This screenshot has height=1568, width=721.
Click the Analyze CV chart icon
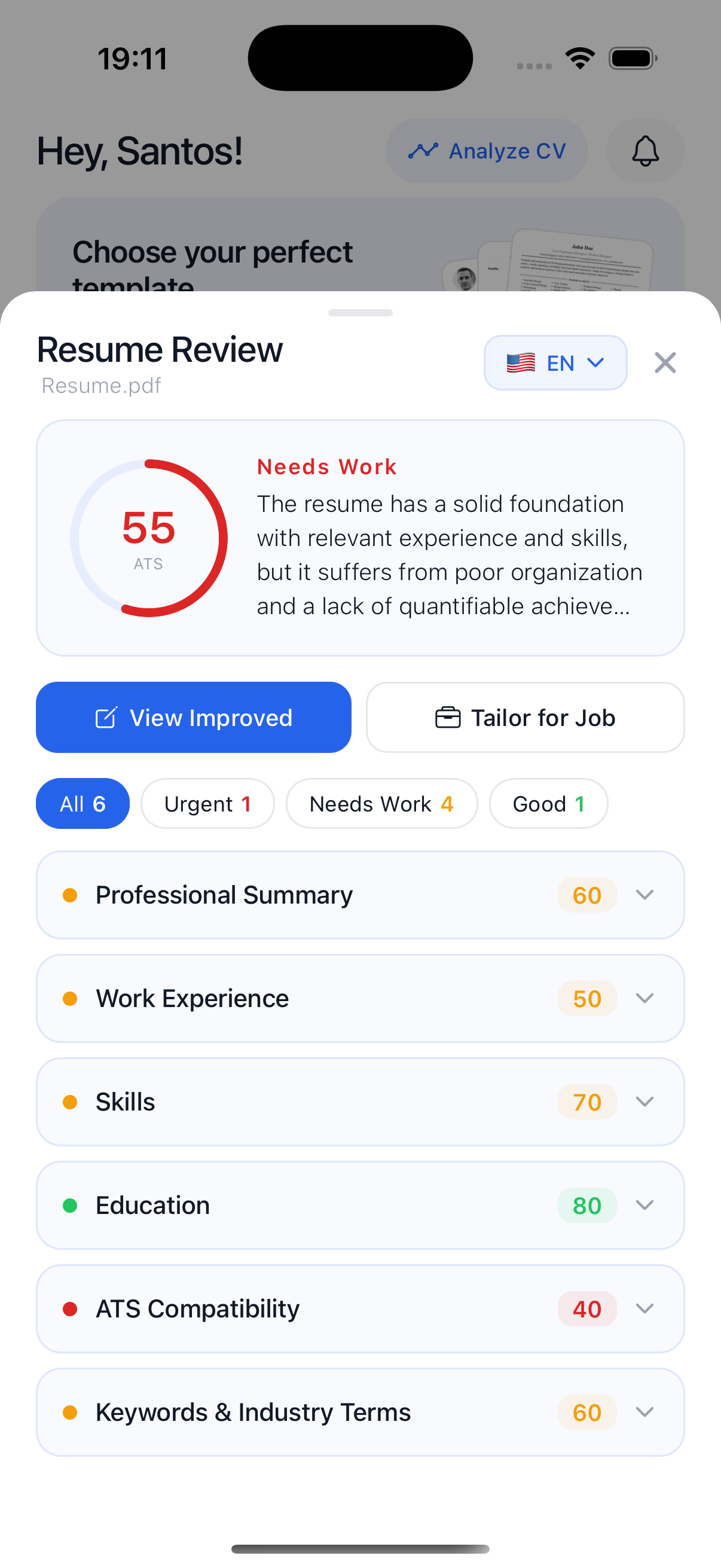point(424,150)
